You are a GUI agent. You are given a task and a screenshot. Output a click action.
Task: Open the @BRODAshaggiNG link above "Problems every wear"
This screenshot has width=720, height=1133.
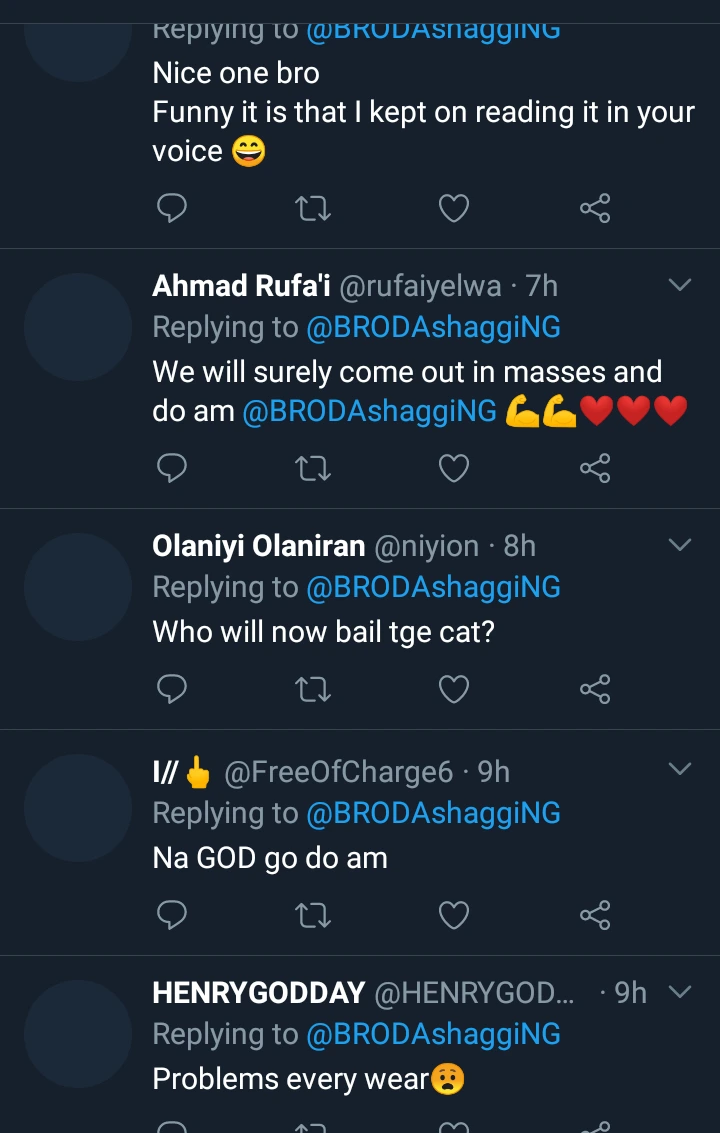click(x=433, y=1034)
